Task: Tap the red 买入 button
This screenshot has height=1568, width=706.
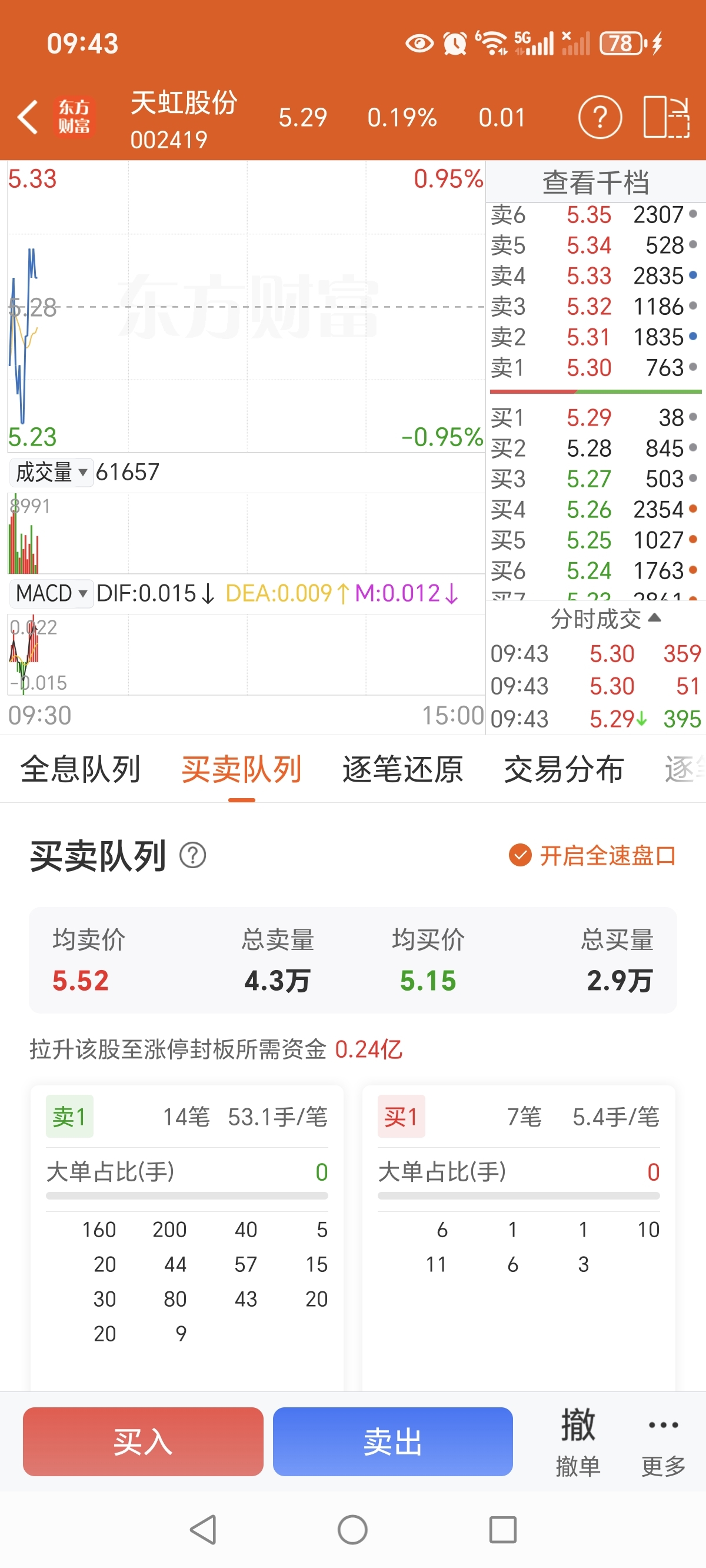Action: [143, 1441]
